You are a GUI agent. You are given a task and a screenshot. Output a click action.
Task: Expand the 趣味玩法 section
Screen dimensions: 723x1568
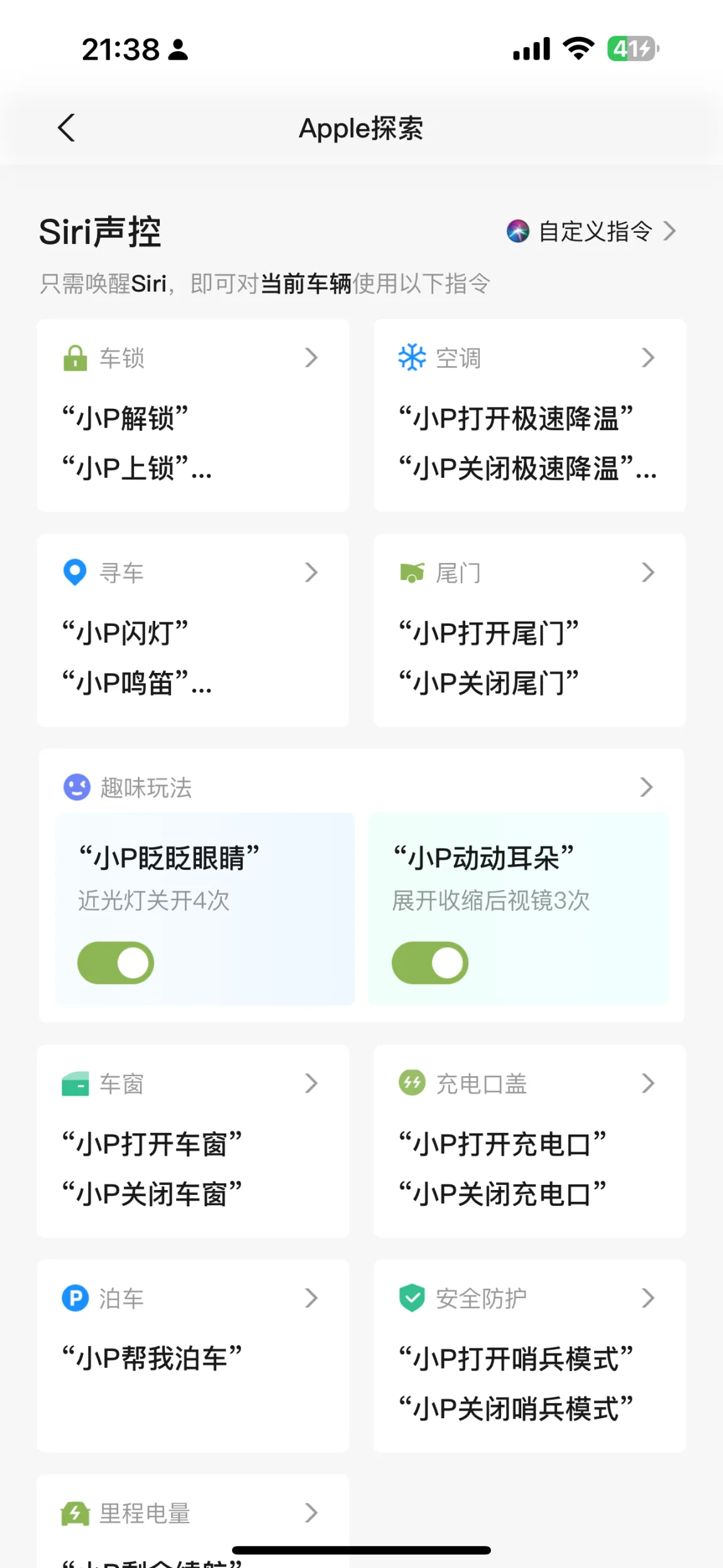[x=361, y=787]
